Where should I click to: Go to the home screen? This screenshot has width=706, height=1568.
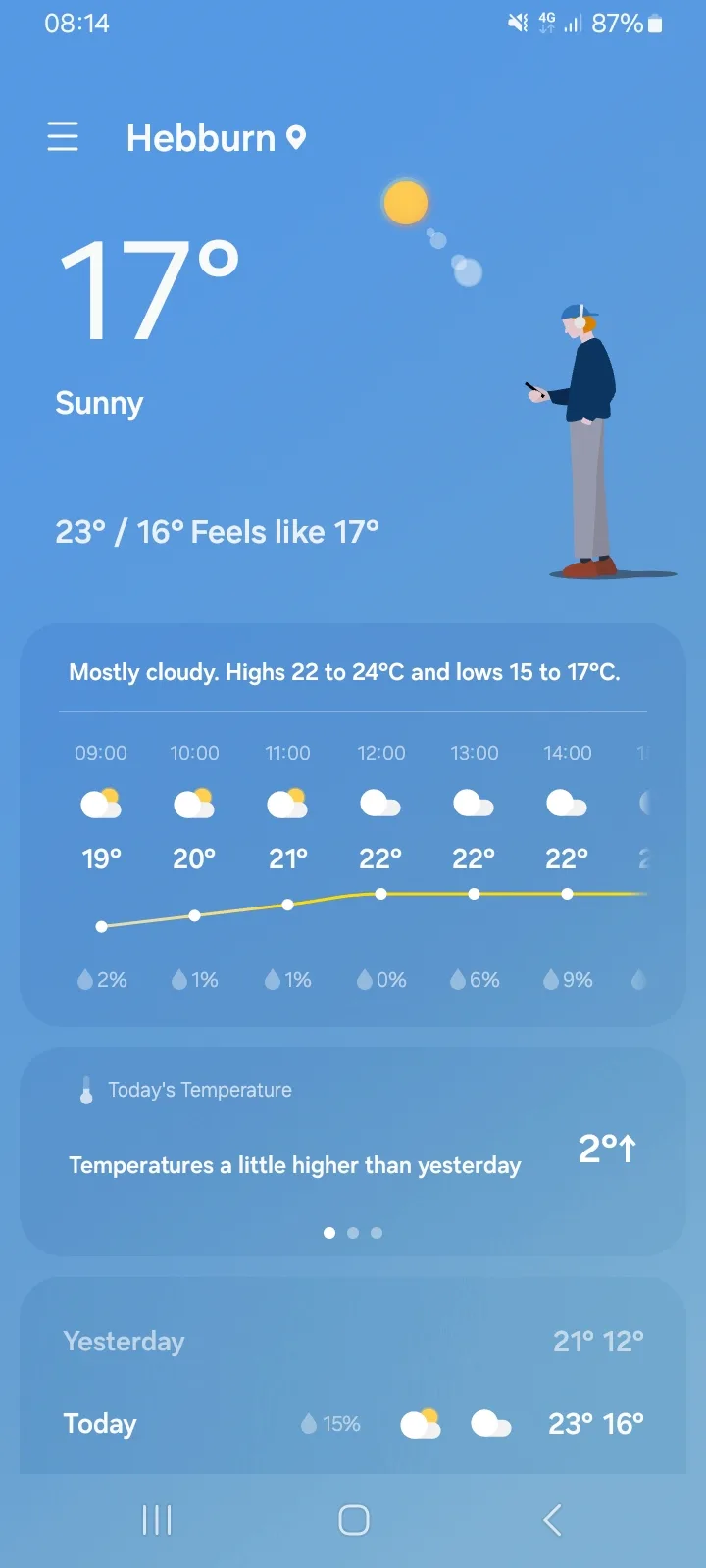point(353,1520)
